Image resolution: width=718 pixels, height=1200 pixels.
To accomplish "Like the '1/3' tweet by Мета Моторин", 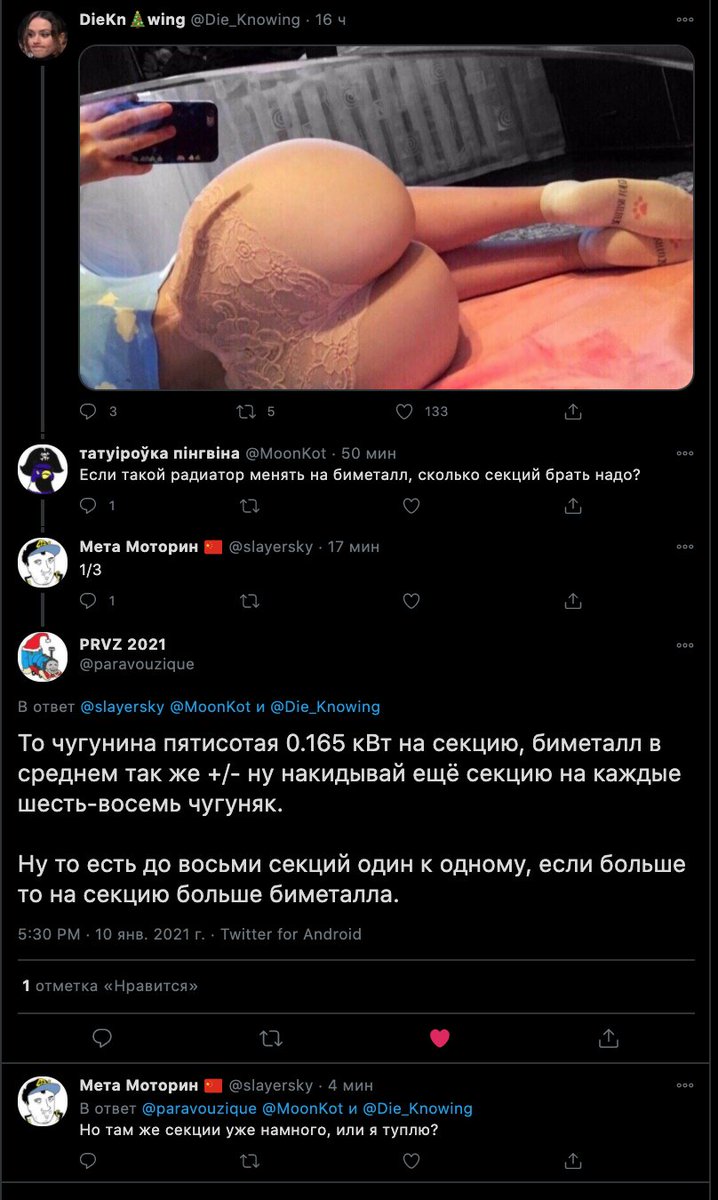I will pyautogui.click(x=411, y=601).
